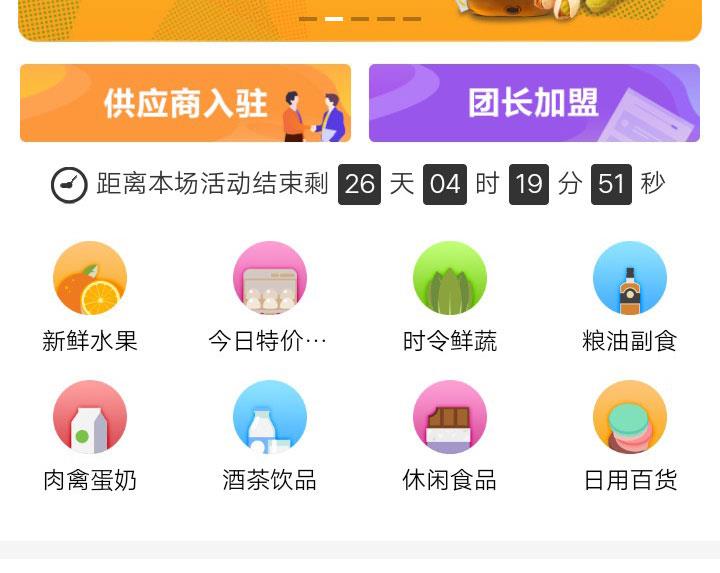Open the 供应商入驻 banner
720x573 pixels.
point(185,103)
